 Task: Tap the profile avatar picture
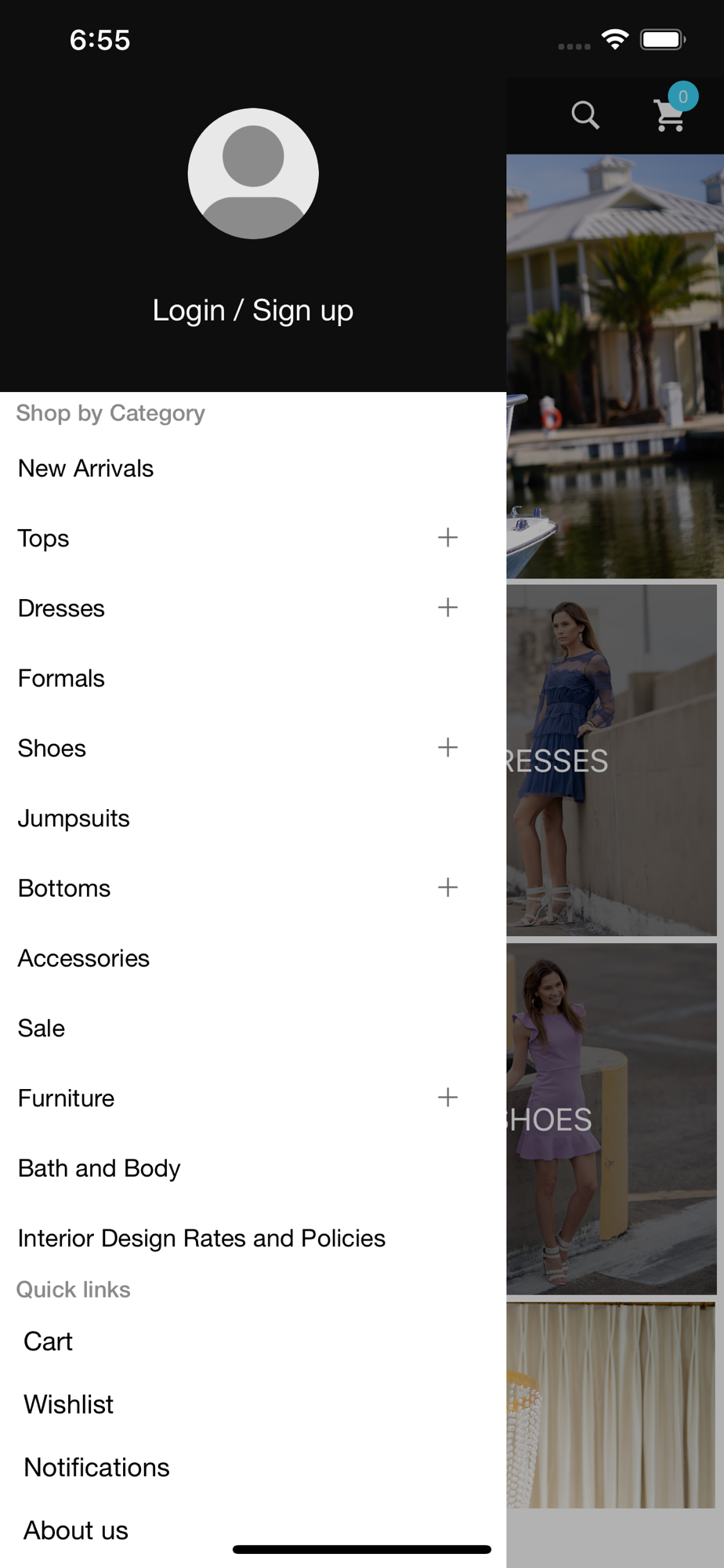coord(253,173)
